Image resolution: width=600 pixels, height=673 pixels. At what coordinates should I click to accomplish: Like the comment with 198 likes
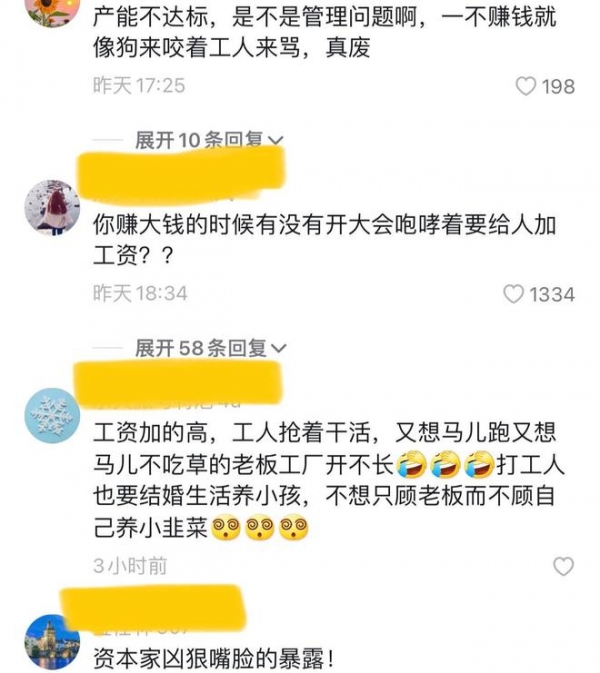click(x=526, y=87)
